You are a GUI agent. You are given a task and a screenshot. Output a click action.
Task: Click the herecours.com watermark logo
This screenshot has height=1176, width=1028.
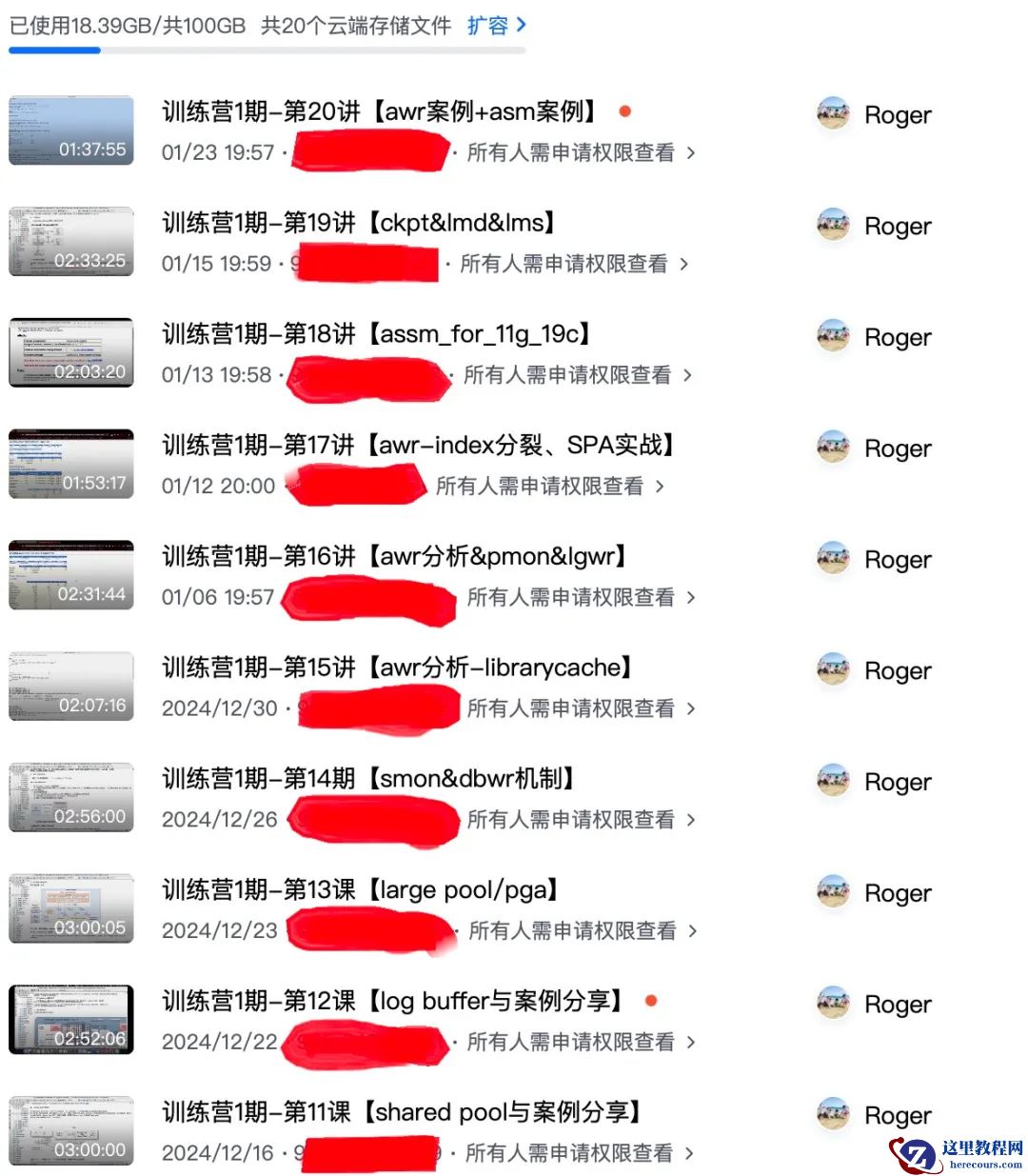[x=917, y=1154]
